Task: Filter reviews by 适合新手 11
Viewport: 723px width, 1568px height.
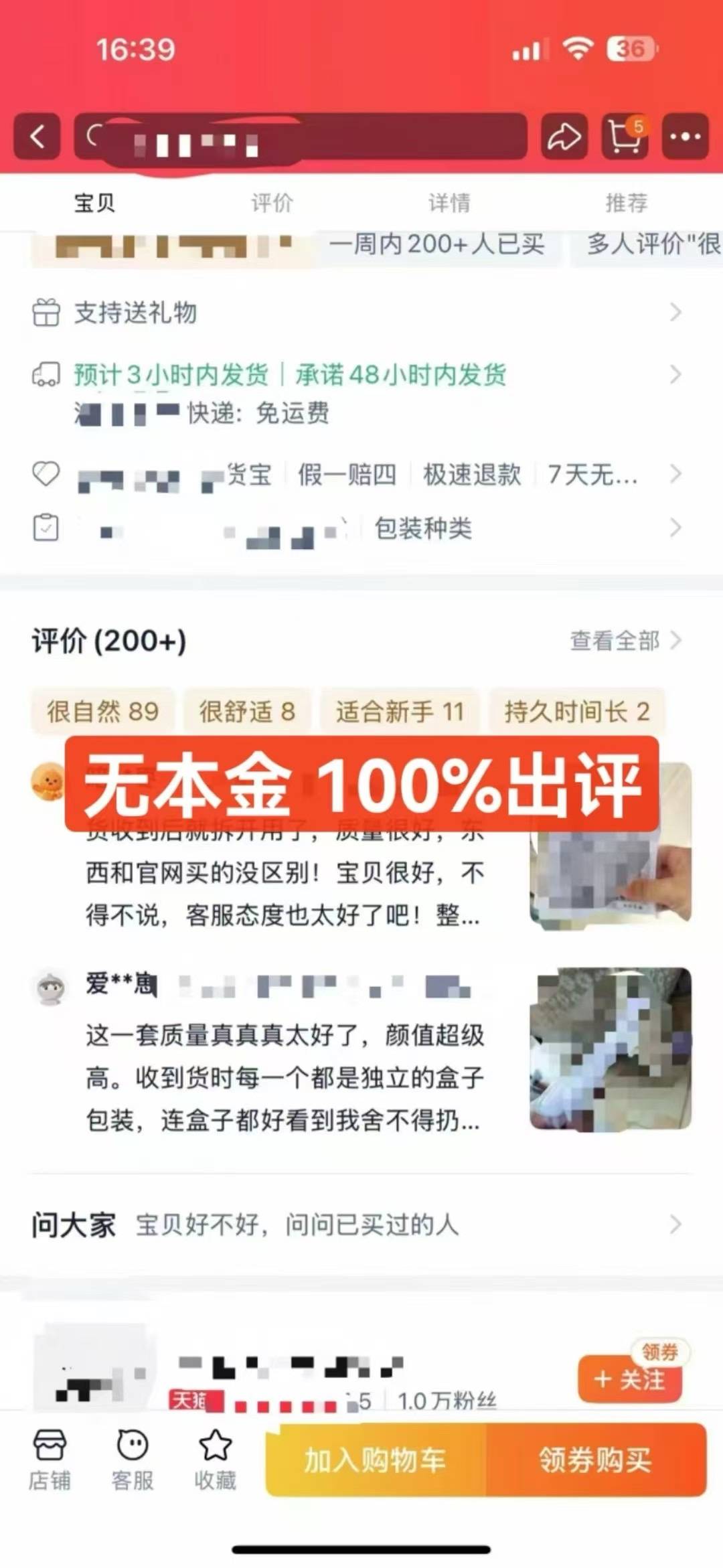Action: click(400, 711)
